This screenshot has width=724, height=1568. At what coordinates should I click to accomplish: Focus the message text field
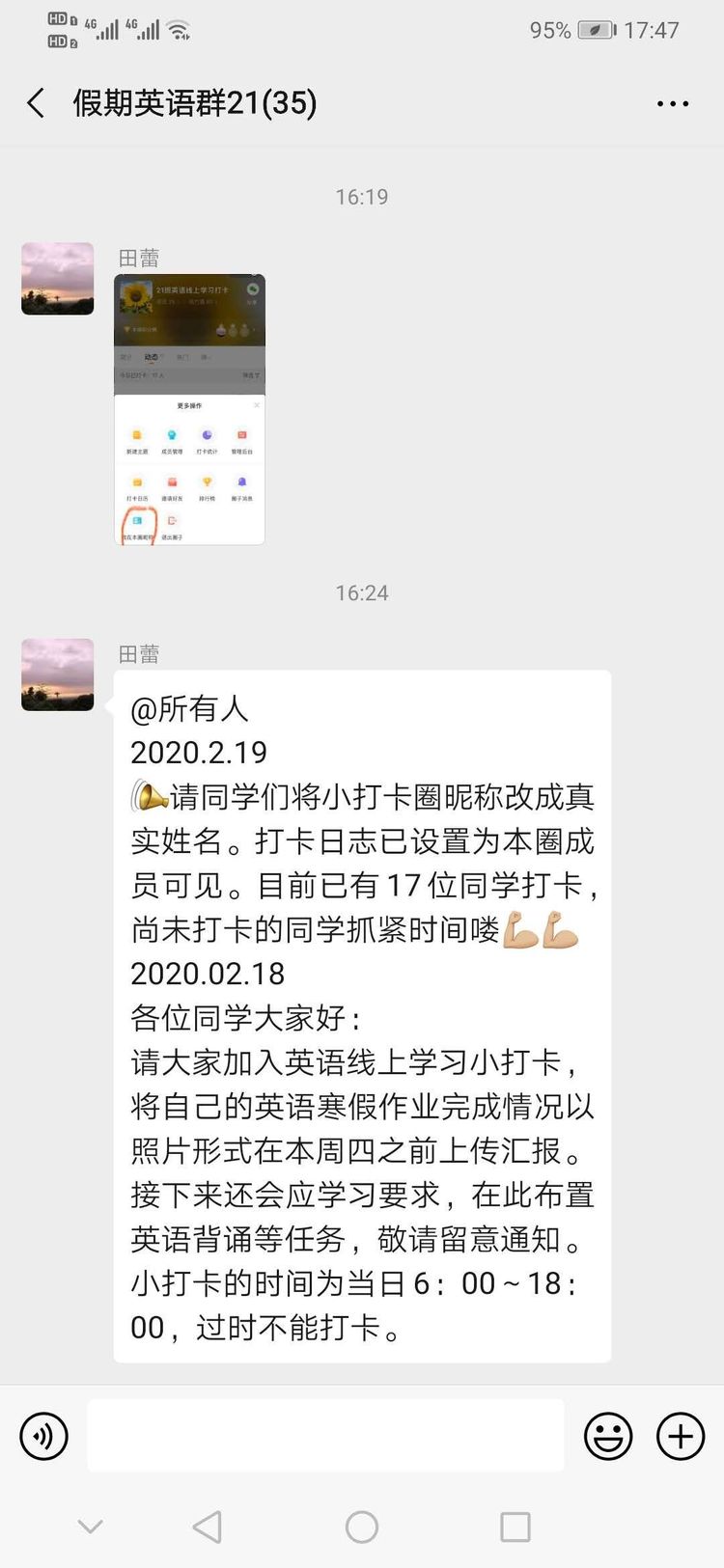(x=325, y=1436)
